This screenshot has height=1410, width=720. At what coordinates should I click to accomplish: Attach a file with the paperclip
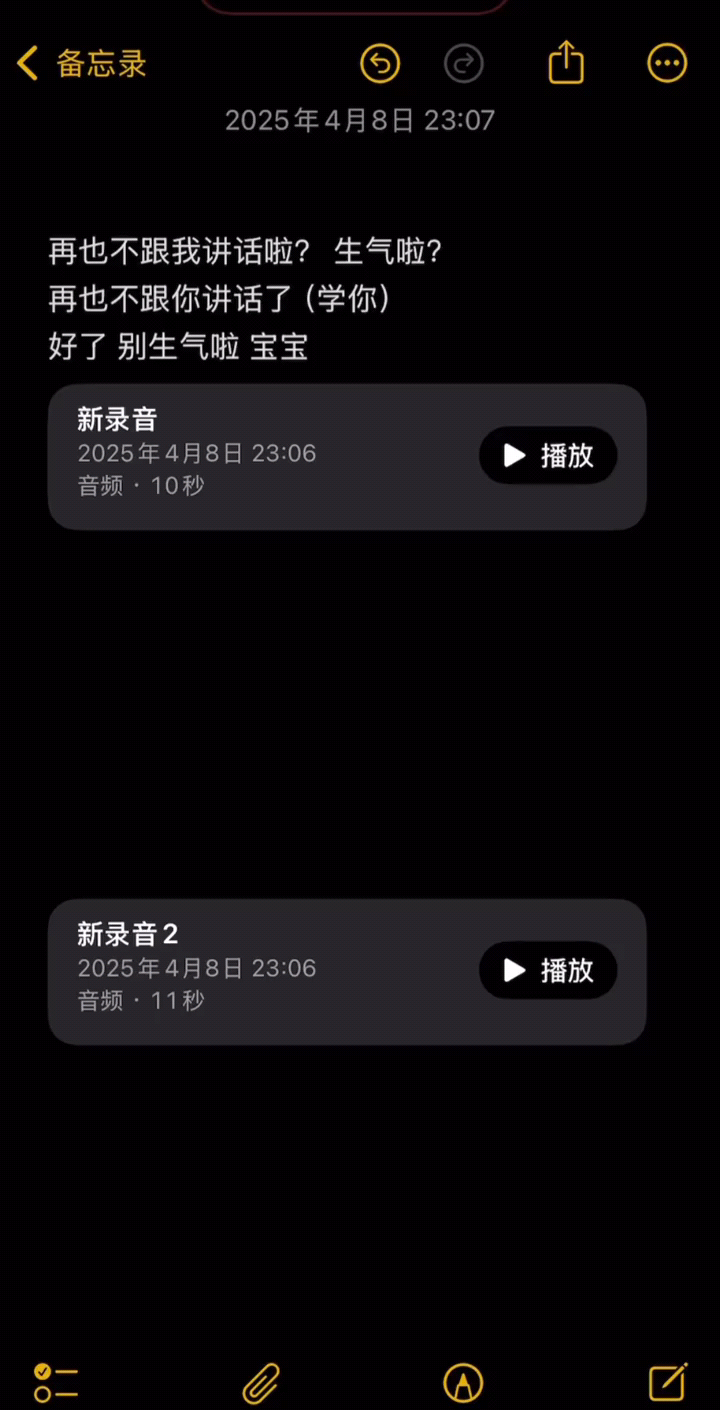261,1383
